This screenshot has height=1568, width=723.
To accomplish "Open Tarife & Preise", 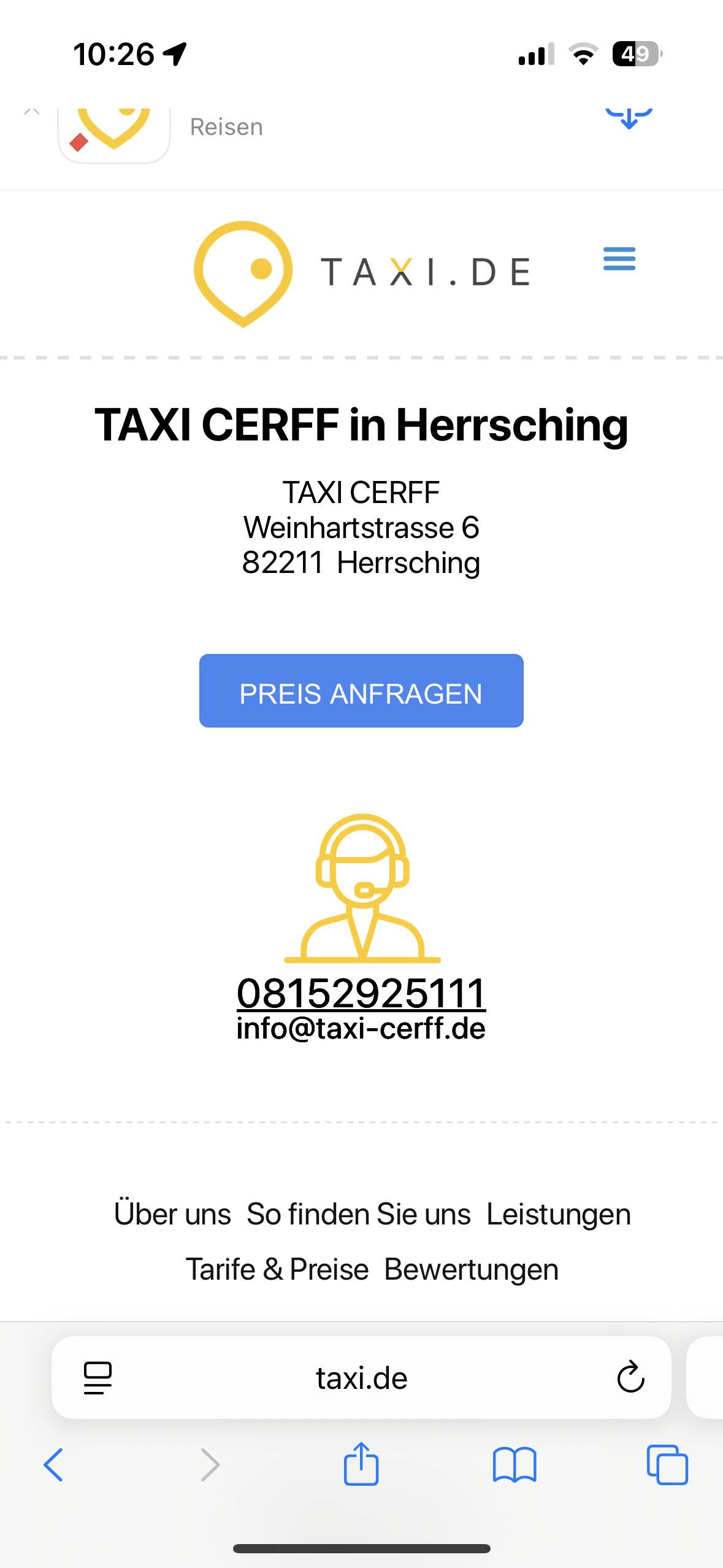I will [x=277, y=1269].
